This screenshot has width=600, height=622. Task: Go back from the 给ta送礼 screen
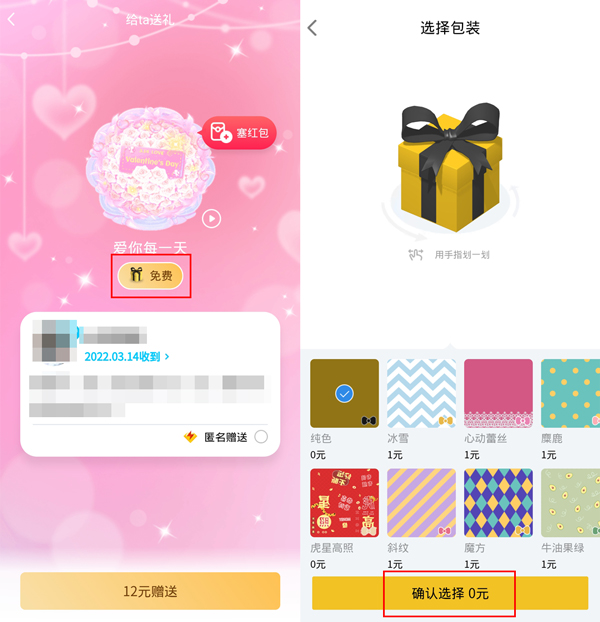(12, 19)
